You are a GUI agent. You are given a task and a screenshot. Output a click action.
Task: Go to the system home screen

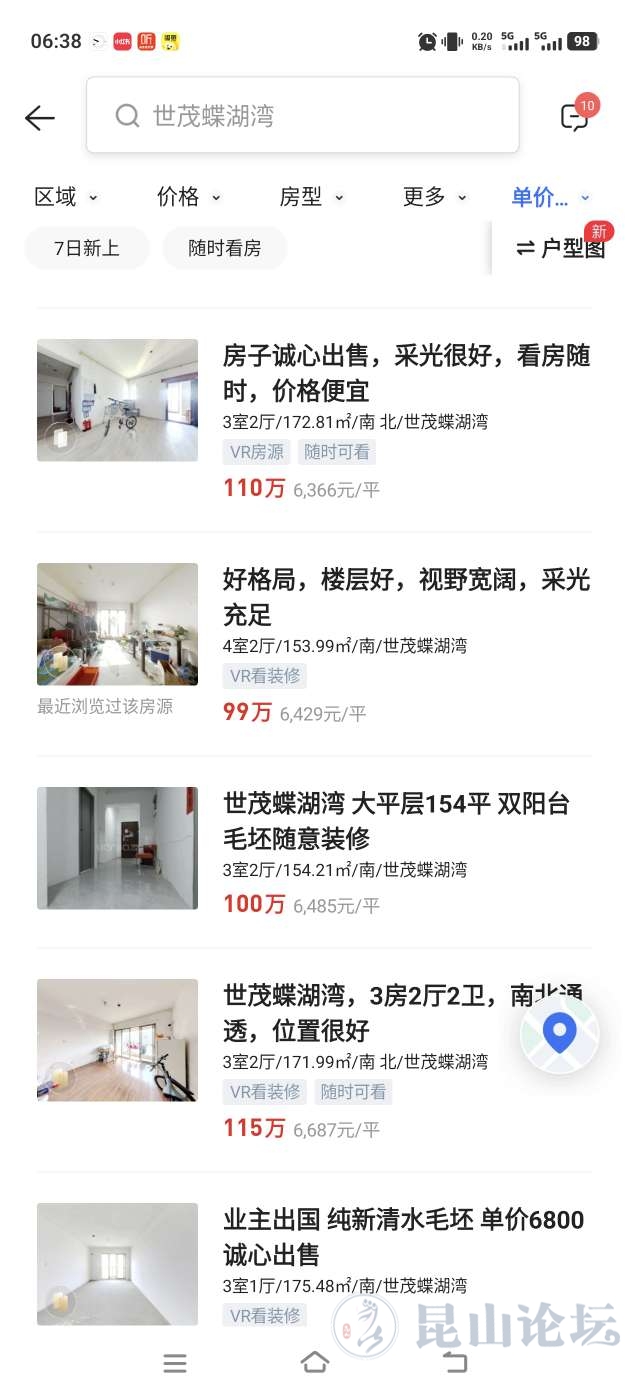click(315, 1362)
